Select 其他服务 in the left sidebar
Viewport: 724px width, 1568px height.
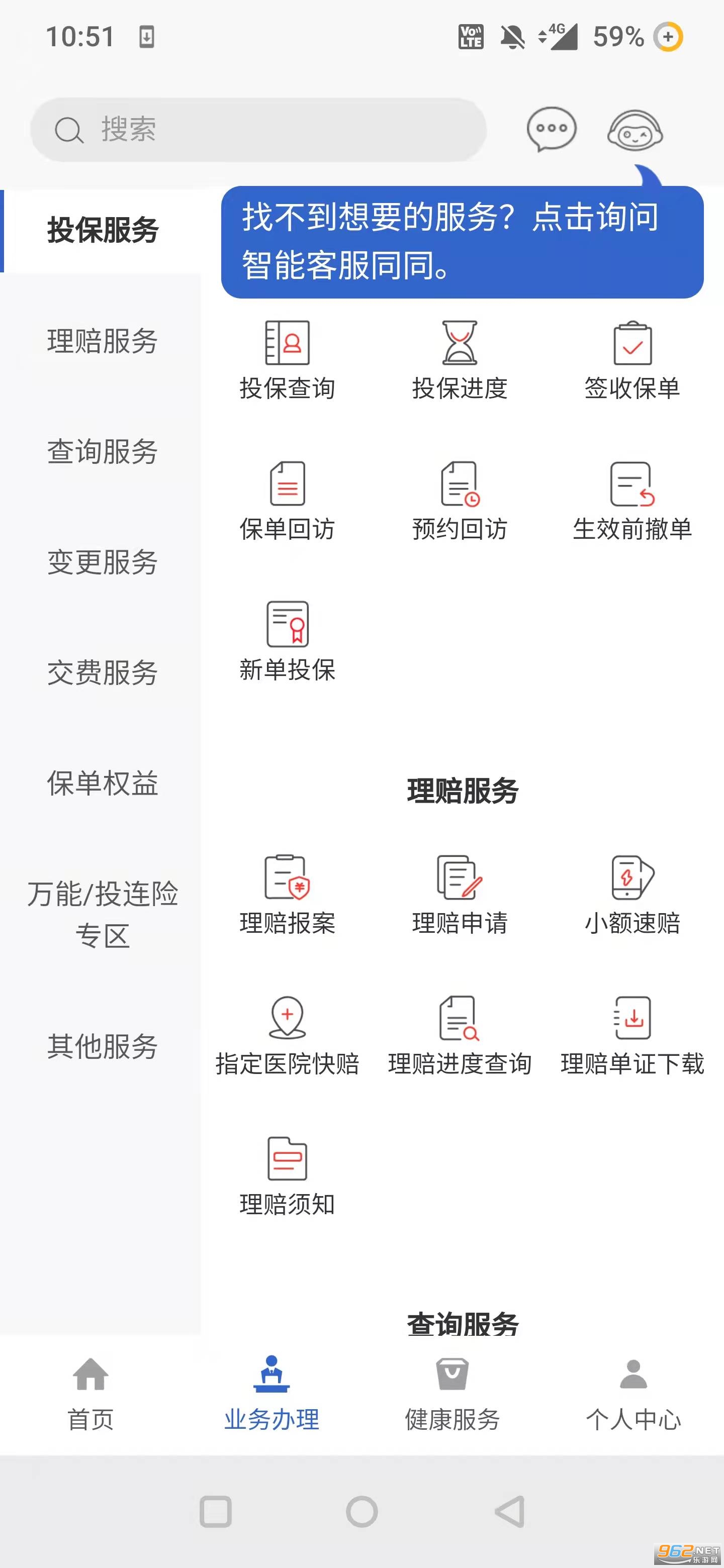pyautogui.click(x=102, y=1046)
